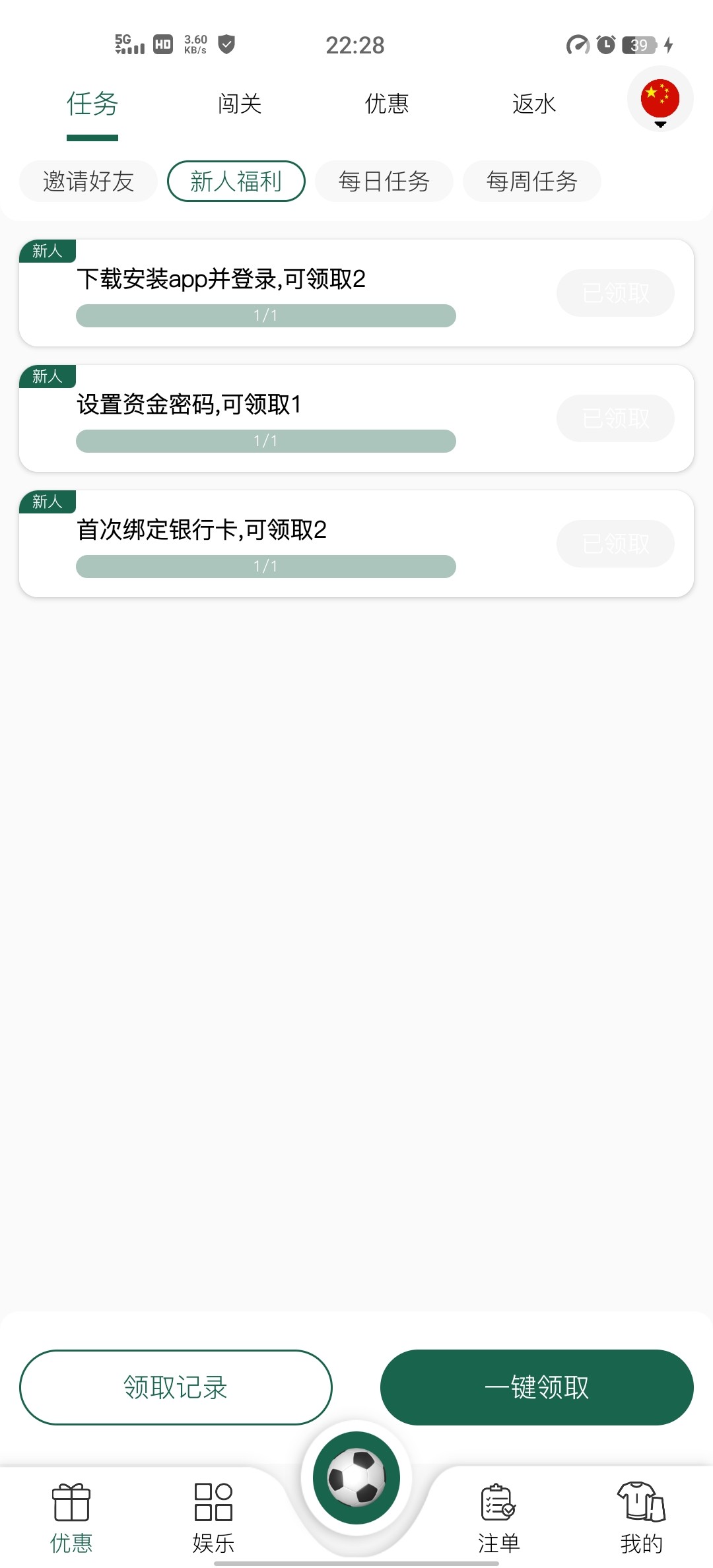Tap 已领取 for 首次绑定银行卡 task

point(615,544)
